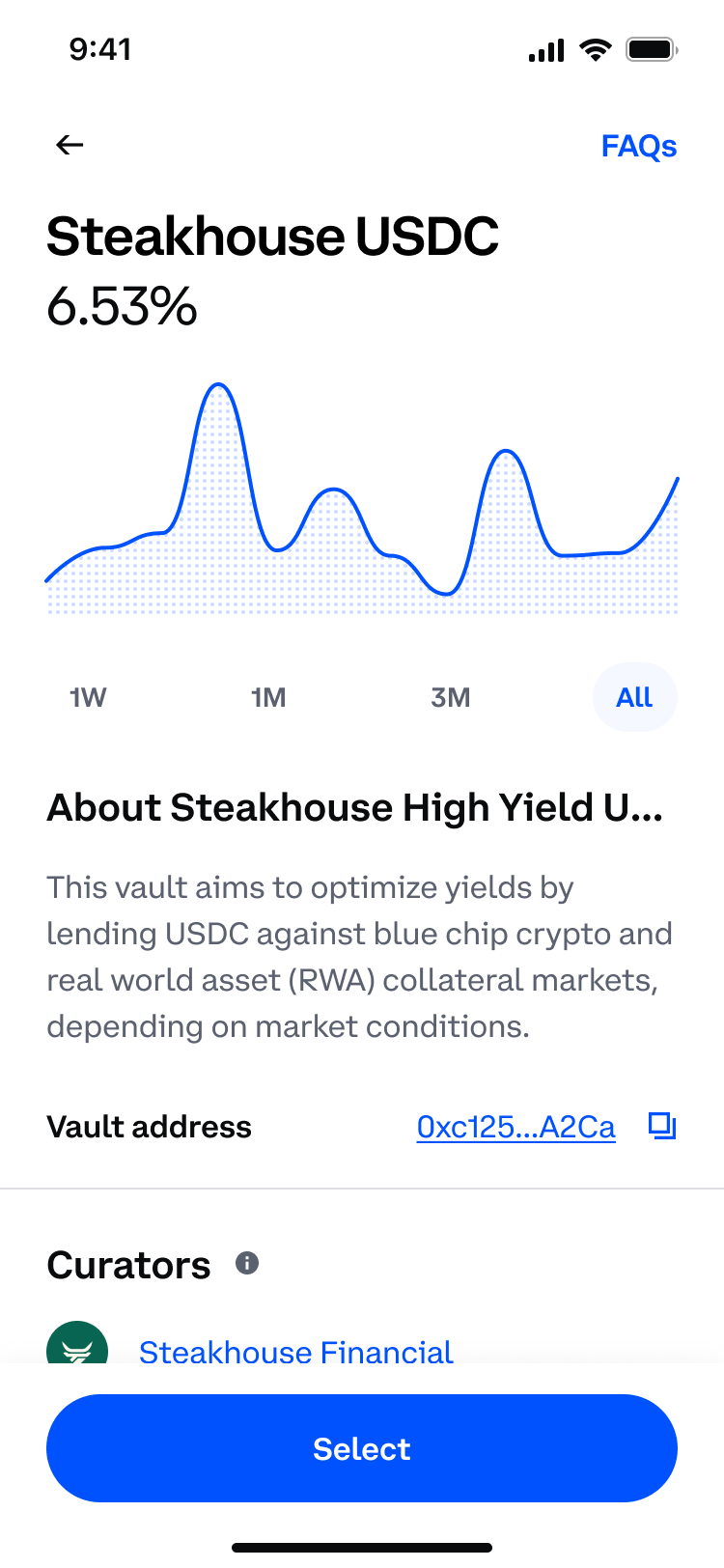Image resolution: width=724 pixels, height=1568 pixels.
Task: Switch to the 1W chart range
Action: point(88,696)
